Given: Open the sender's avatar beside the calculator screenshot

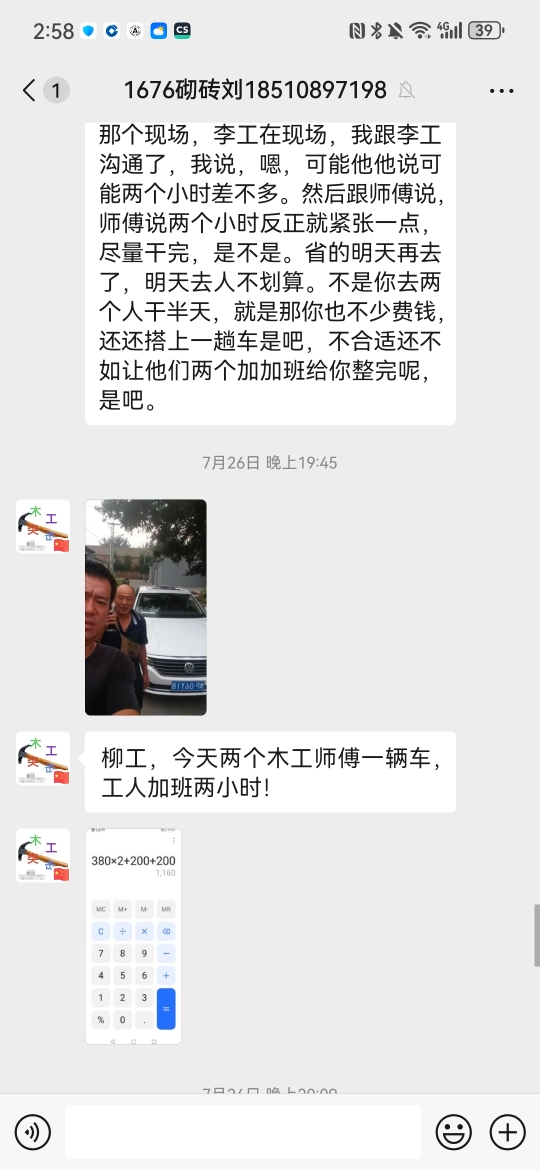Looking at the screenshot, I should coord(43,855).
